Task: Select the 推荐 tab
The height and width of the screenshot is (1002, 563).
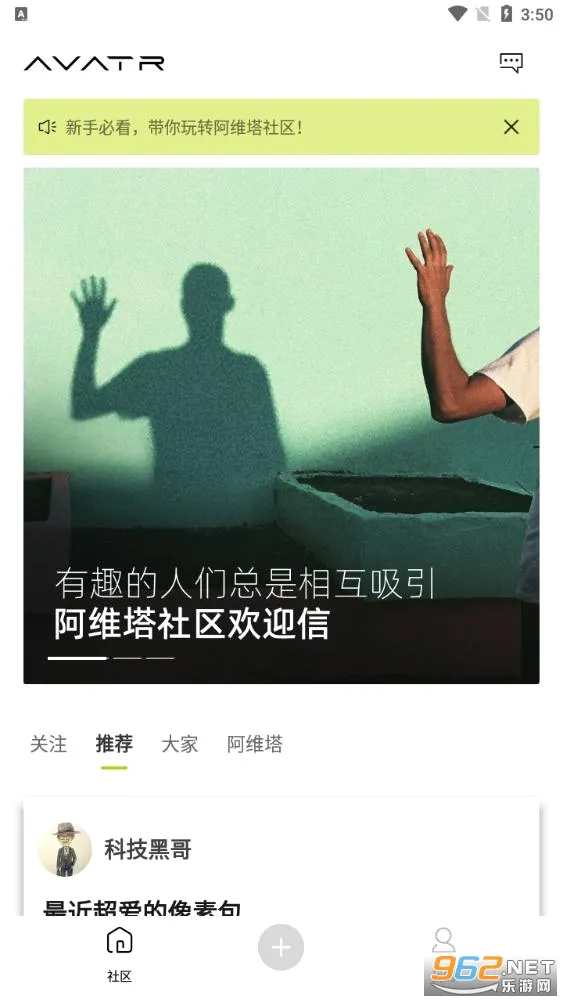Action: click(114, 744)
